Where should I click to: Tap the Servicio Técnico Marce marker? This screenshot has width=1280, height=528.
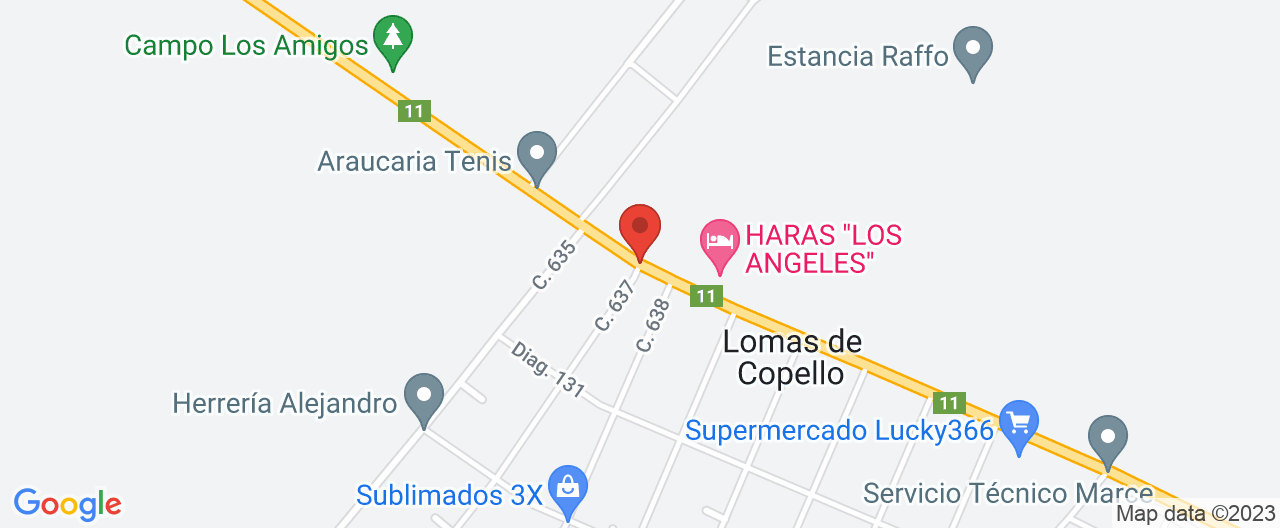click(1107, 439)
